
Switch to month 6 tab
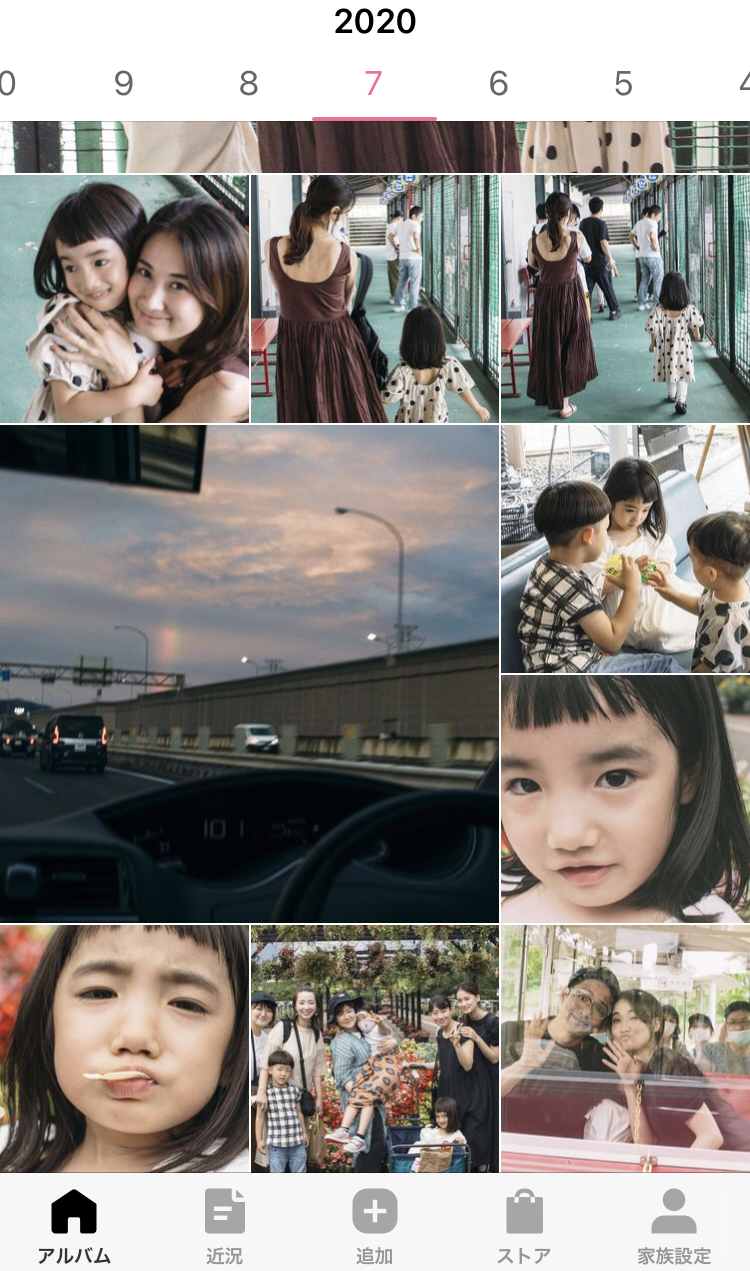click(x=498, y=84)
